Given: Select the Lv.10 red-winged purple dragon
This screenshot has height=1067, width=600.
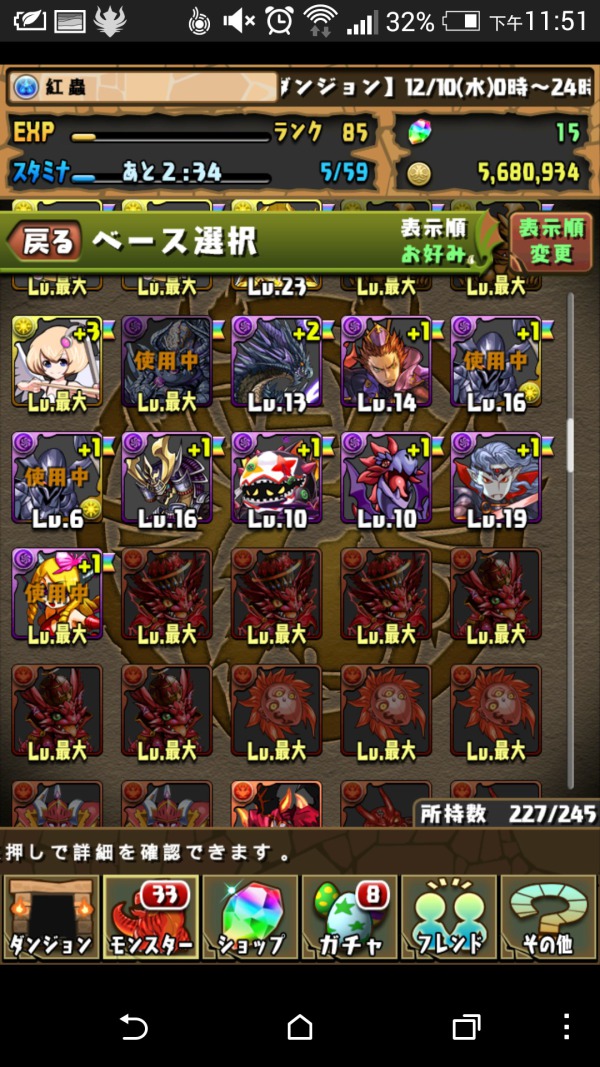Looking at the screenshot, I should click(386, 478).
